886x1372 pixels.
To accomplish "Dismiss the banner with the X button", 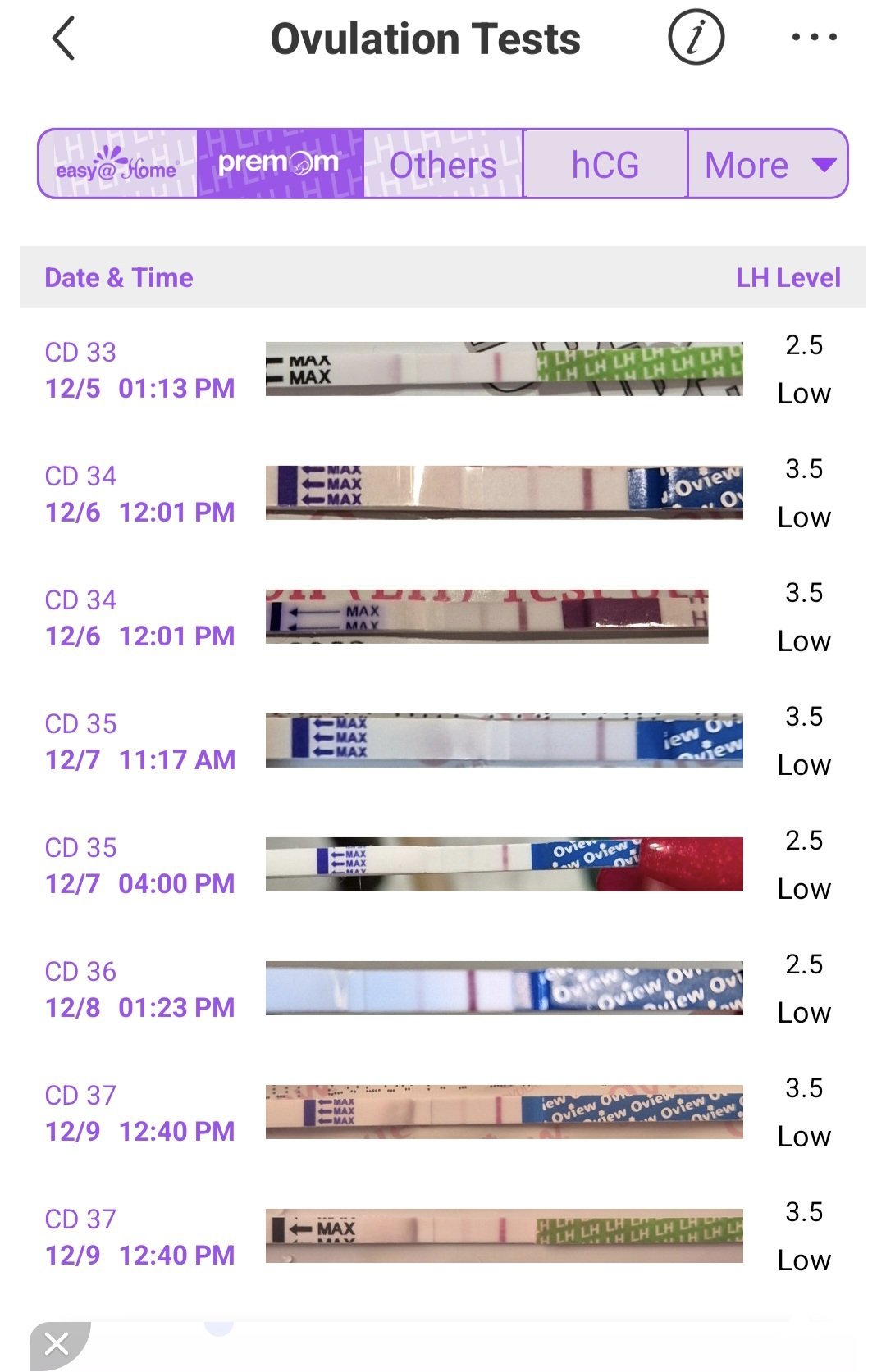I will click(57, 1344).
